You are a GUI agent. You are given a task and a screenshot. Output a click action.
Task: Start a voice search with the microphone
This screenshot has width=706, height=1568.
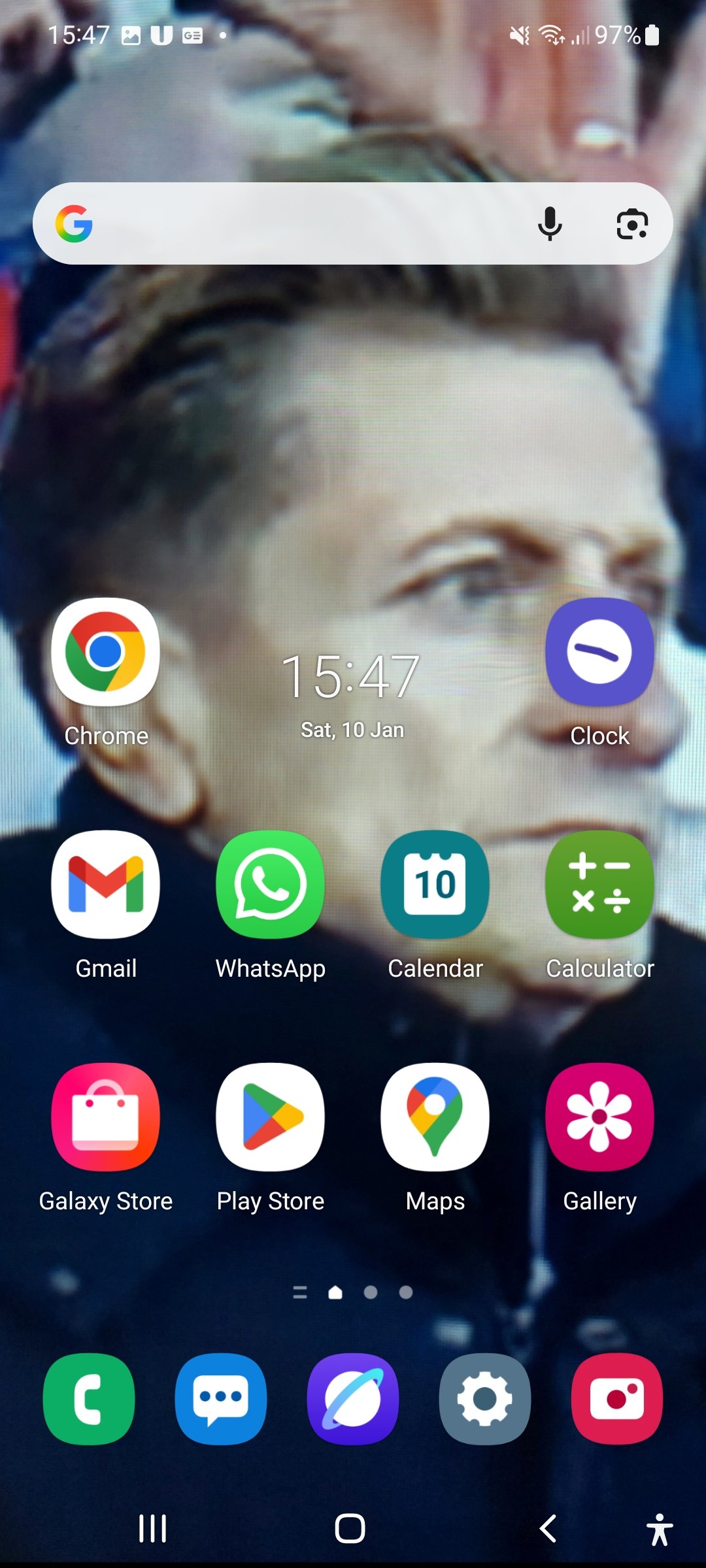pos(550,223)
